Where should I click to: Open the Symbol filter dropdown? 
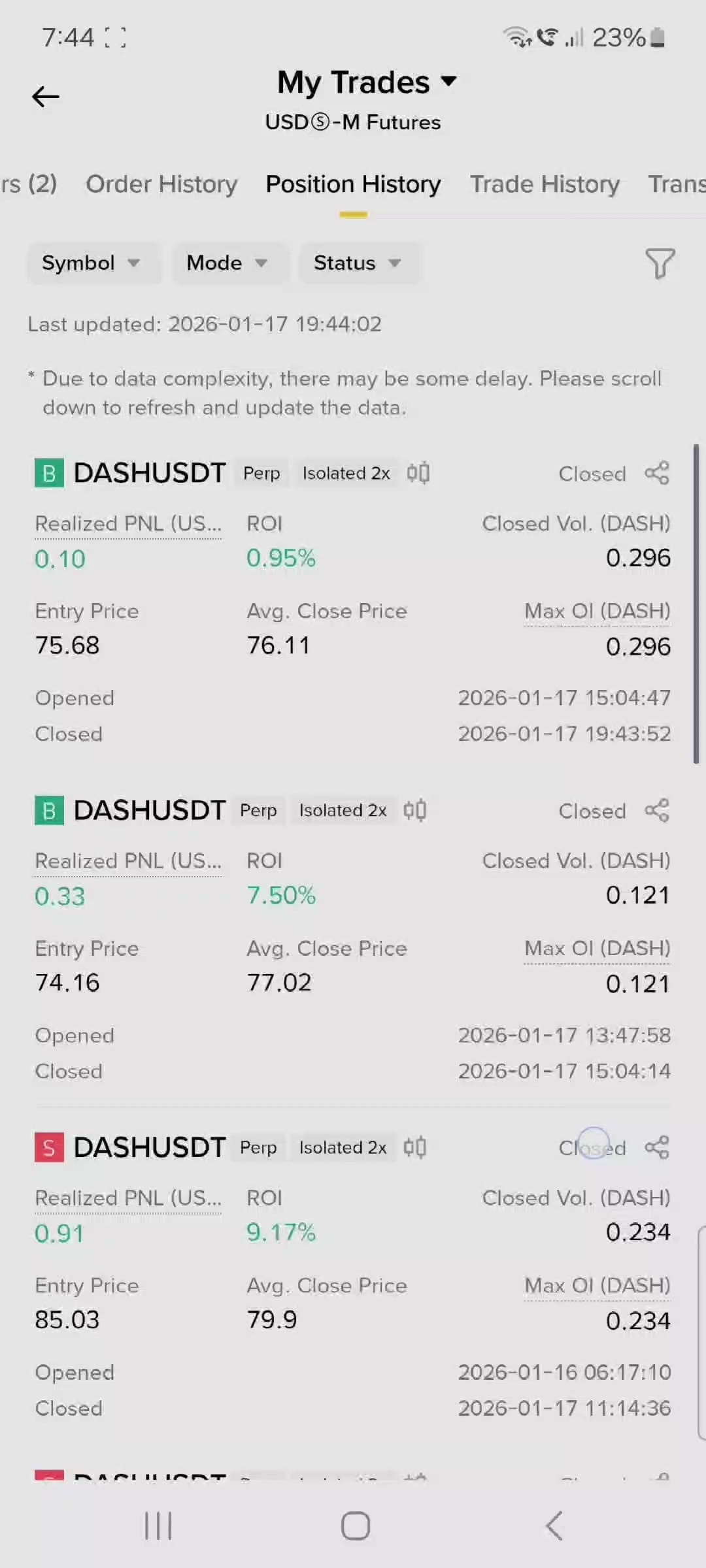tap(93, 263)
